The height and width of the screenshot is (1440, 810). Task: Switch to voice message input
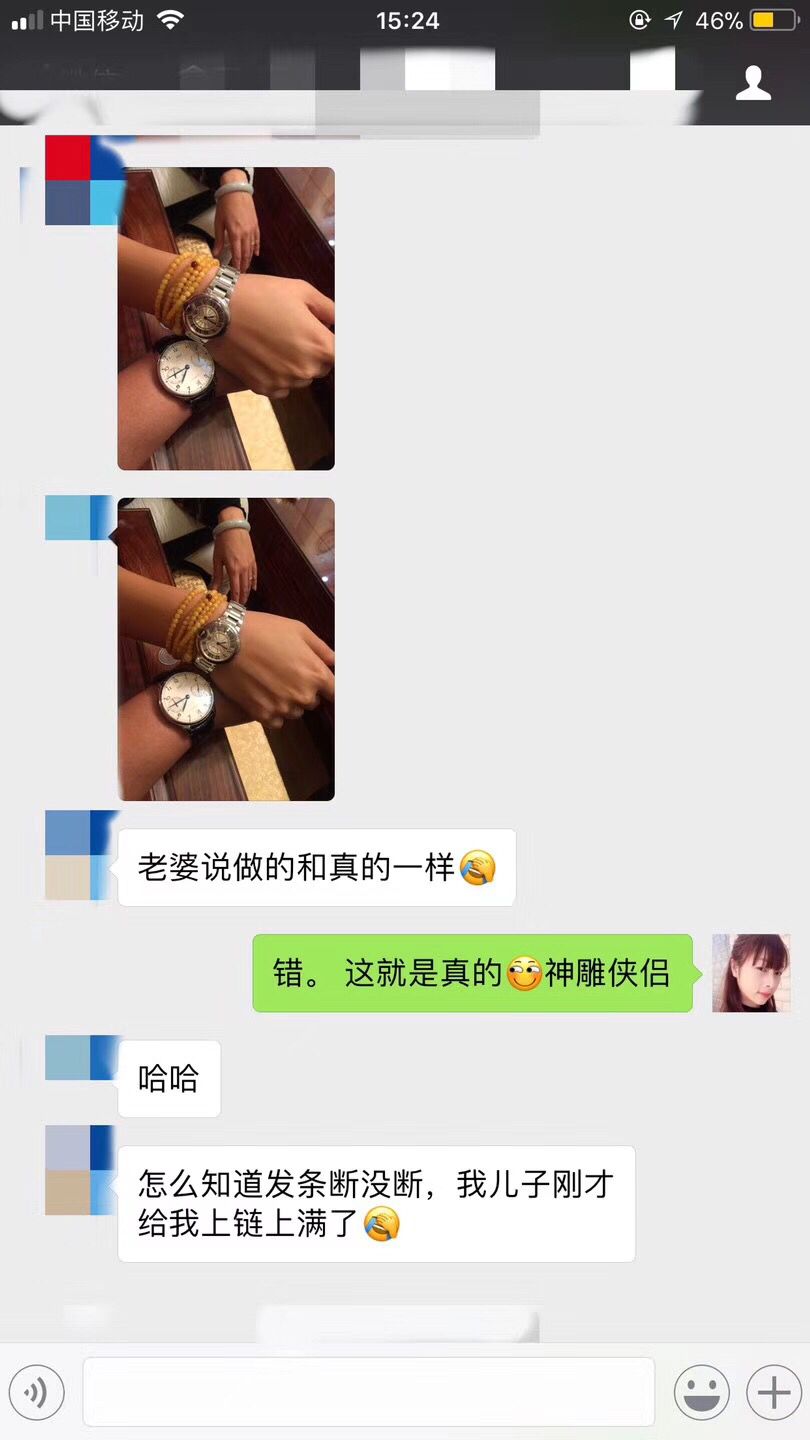tap(37, 1391)
